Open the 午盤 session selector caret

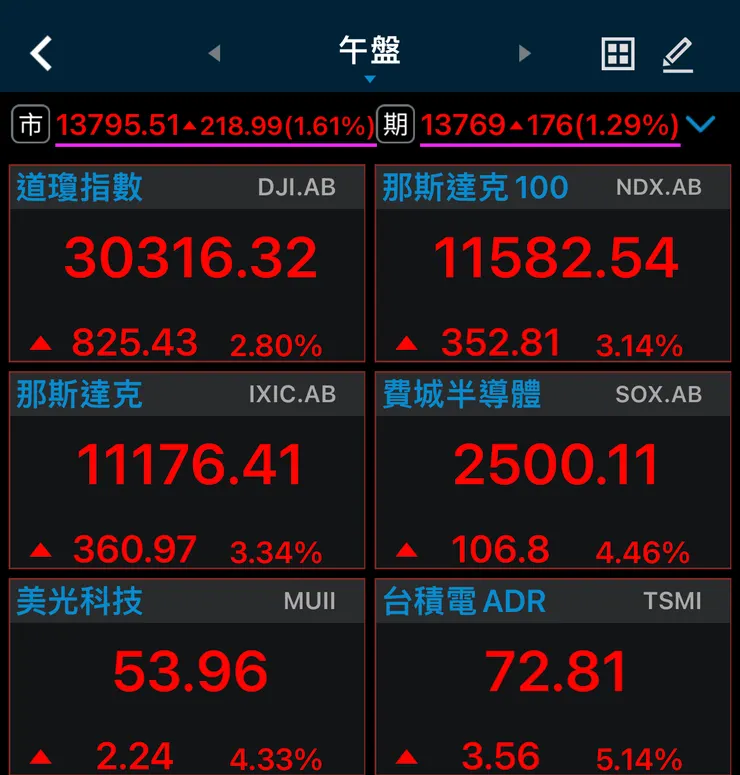[x=369, y=72]
